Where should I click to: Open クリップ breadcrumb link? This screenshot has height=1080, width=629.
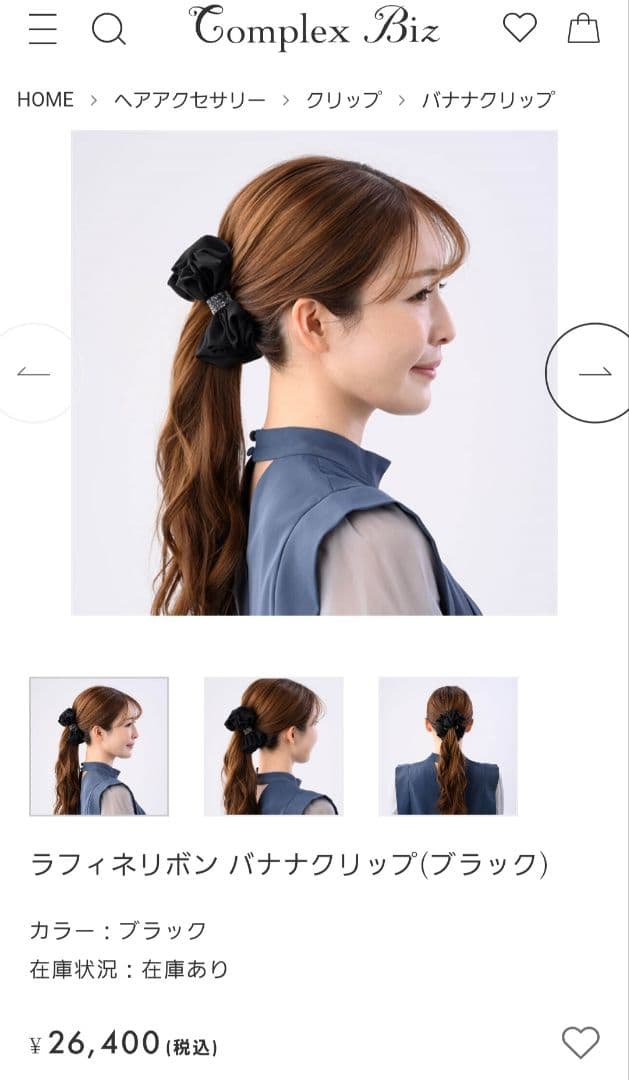click(x=343, y=100)
